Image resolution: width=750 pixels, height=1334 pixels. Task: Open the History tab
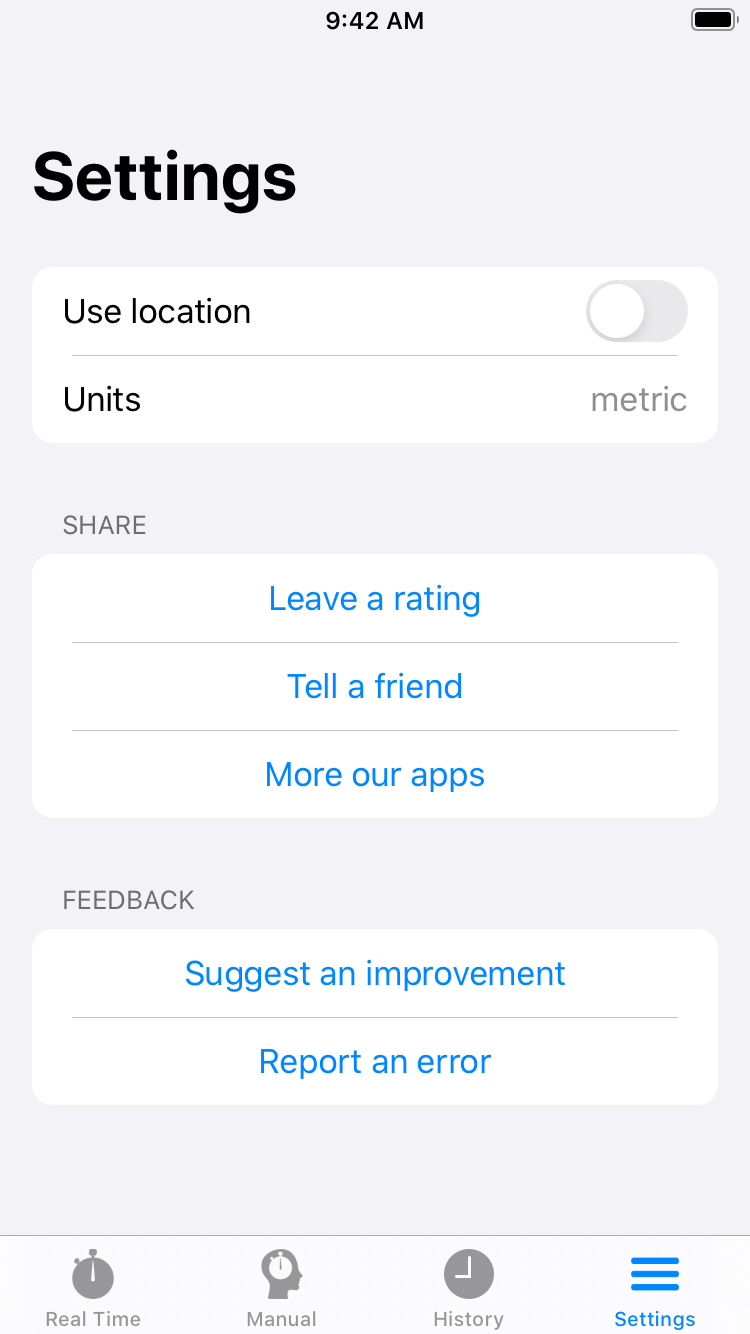coord(468,1288)
